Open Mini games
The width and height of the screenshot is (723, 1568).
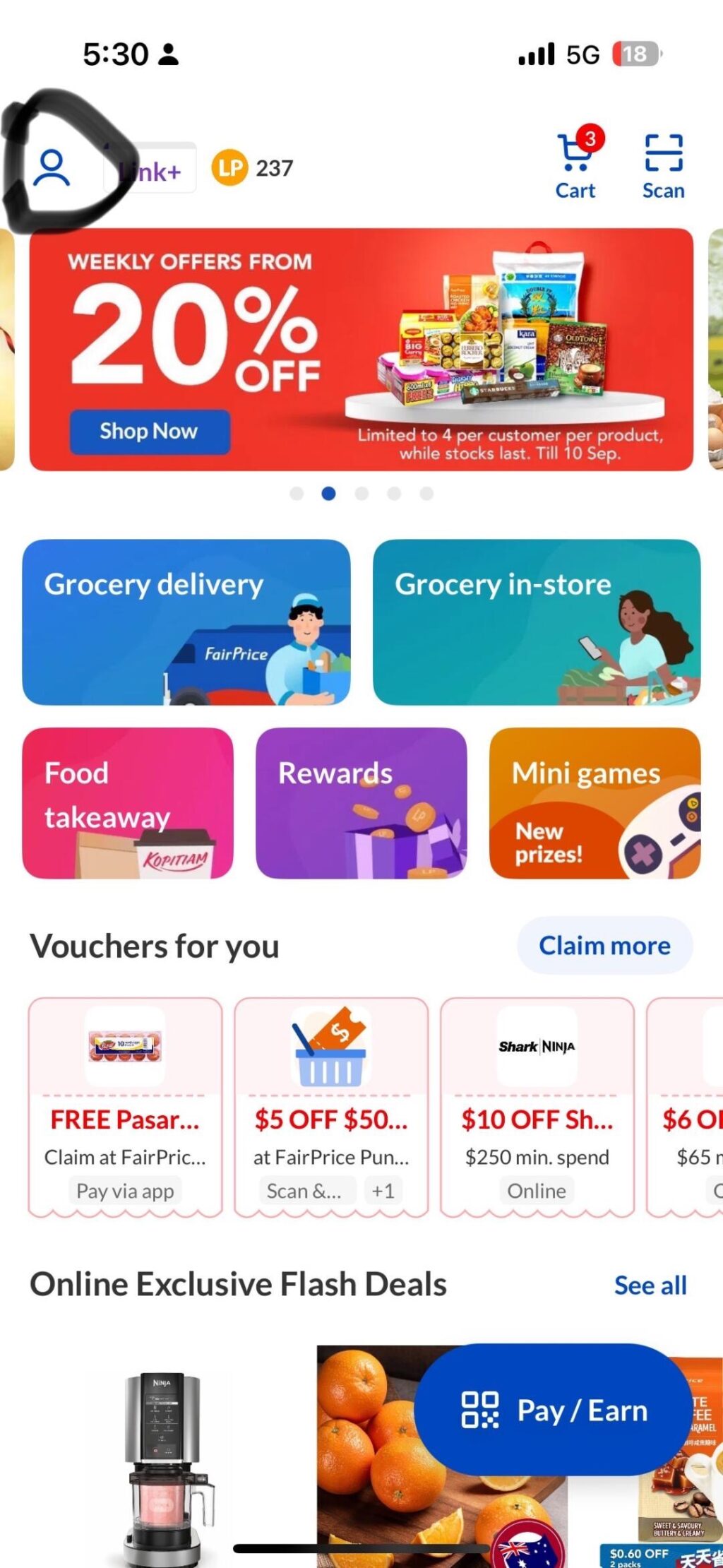pyautogui.click(x=594, y=803)
